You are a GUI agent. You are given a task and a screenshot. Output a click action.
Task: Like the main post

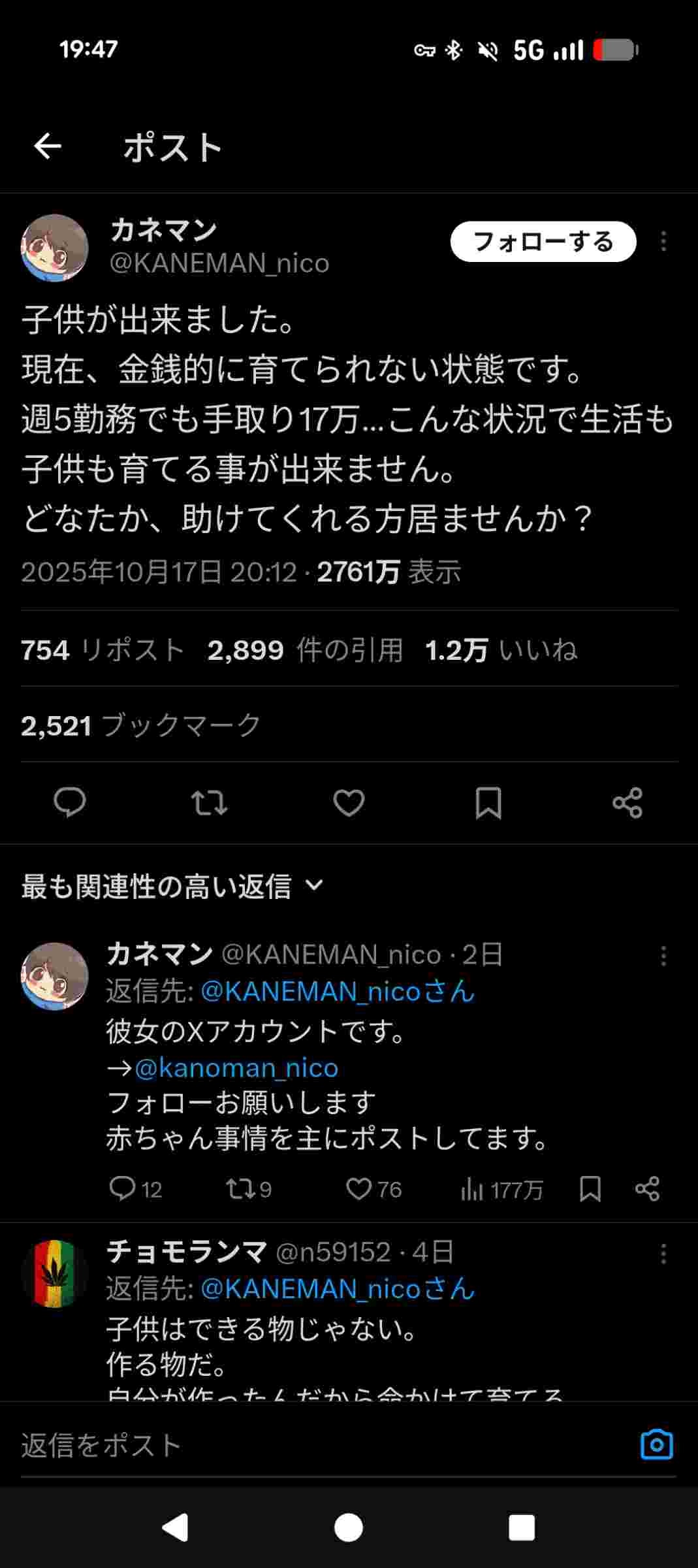pos(349,802)
